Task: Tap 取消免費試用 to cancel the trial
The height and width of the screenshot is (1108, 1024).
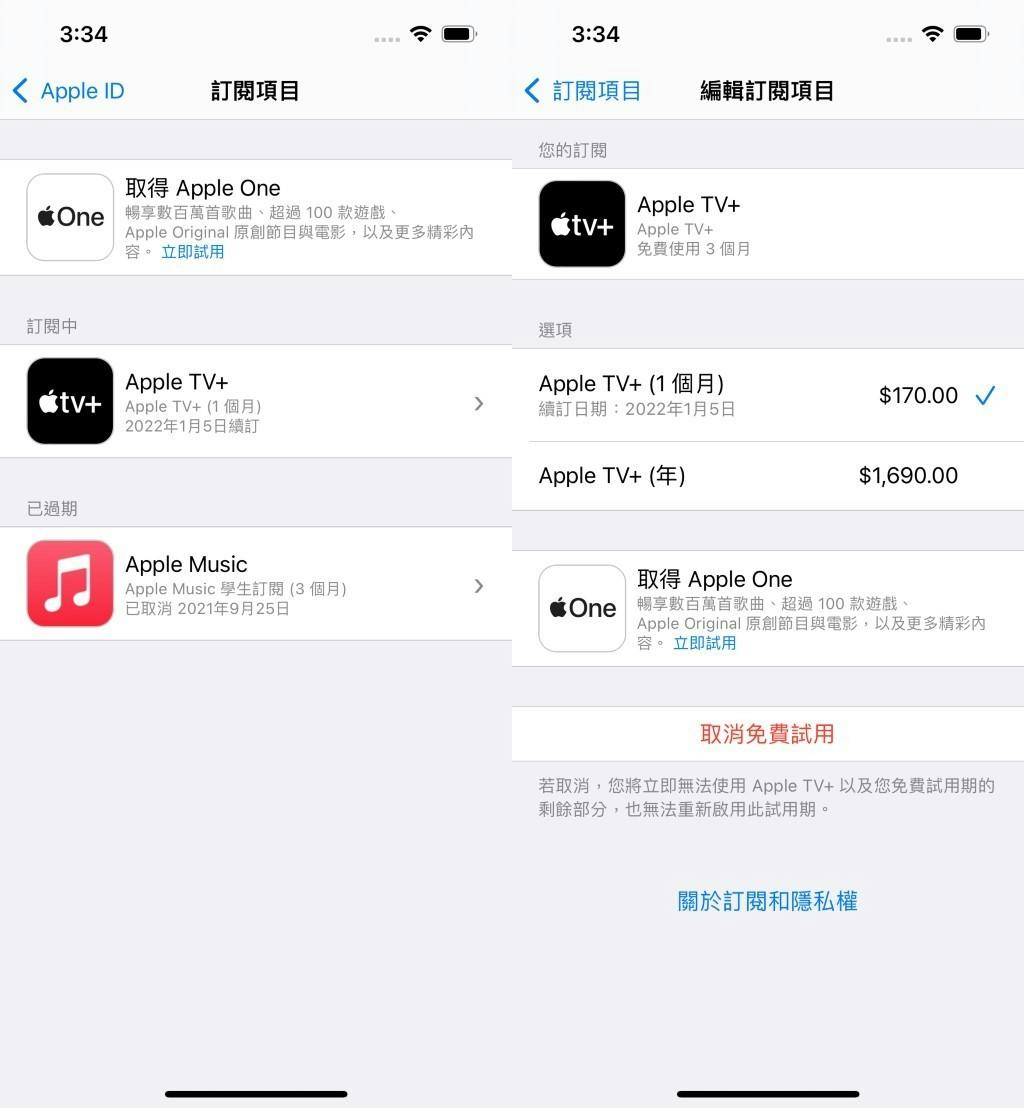Action: (767, 734)
